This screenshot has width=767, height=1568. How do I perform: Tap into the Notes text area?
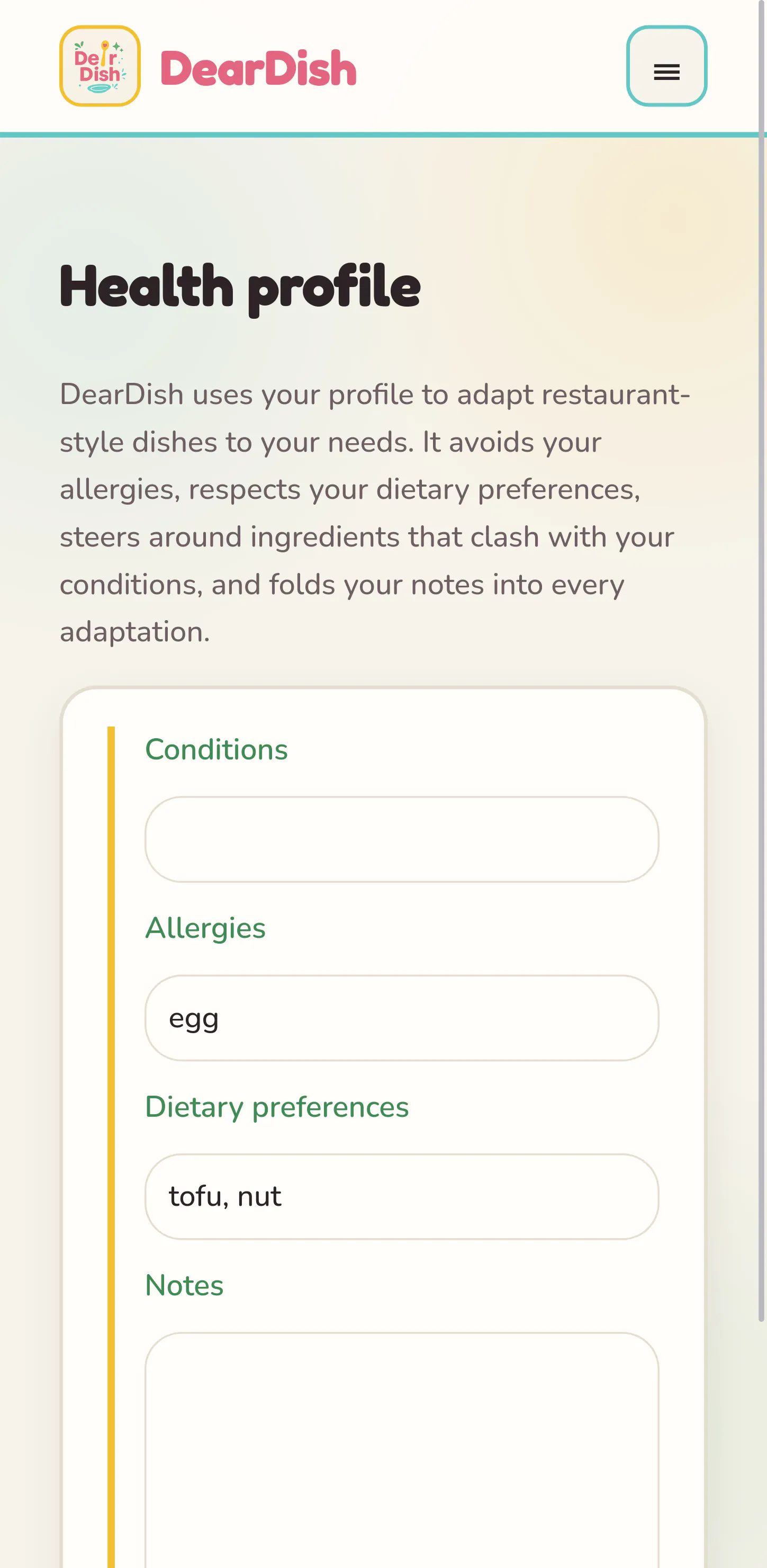pos(401,1450)
